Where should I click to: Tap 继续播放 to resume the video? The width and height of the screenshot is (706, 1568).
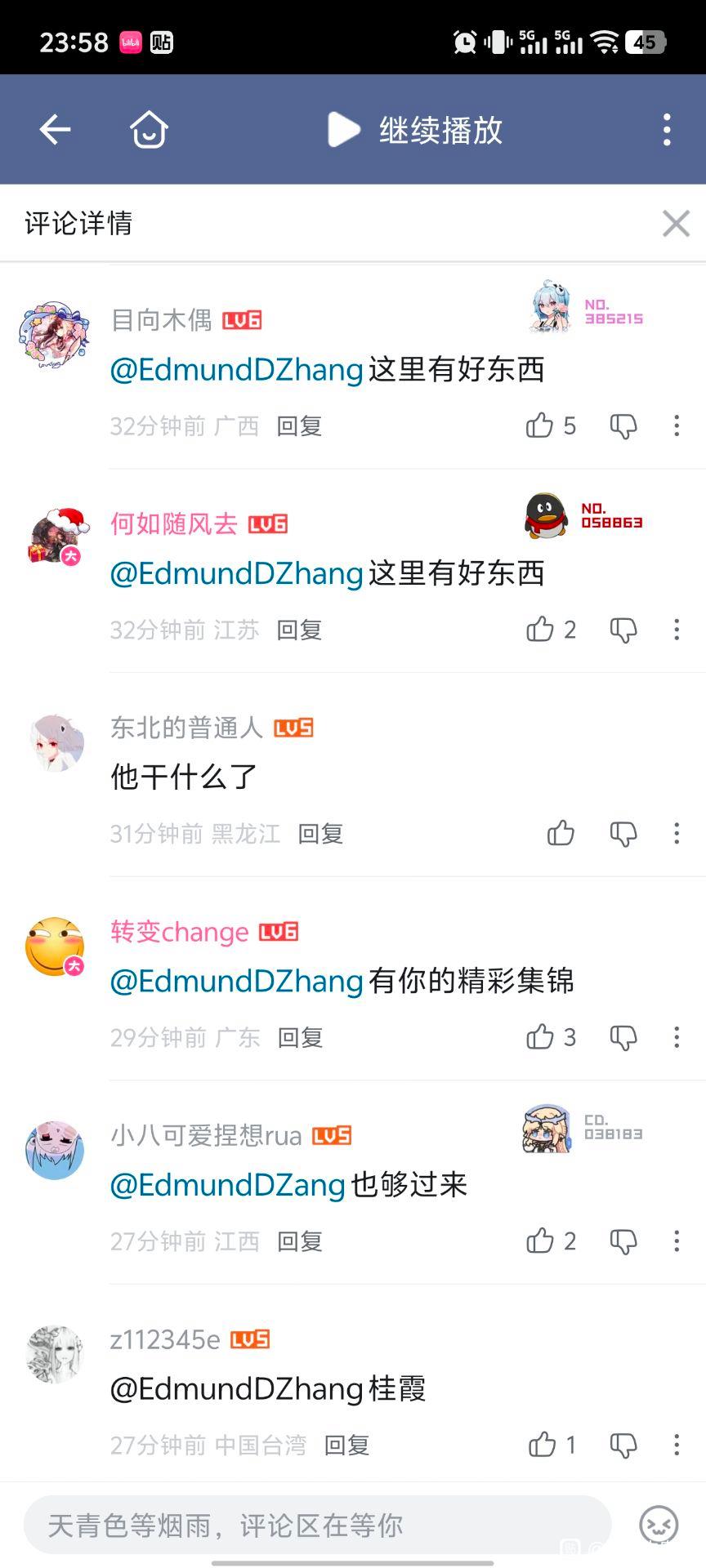click(x=415, y=130)
